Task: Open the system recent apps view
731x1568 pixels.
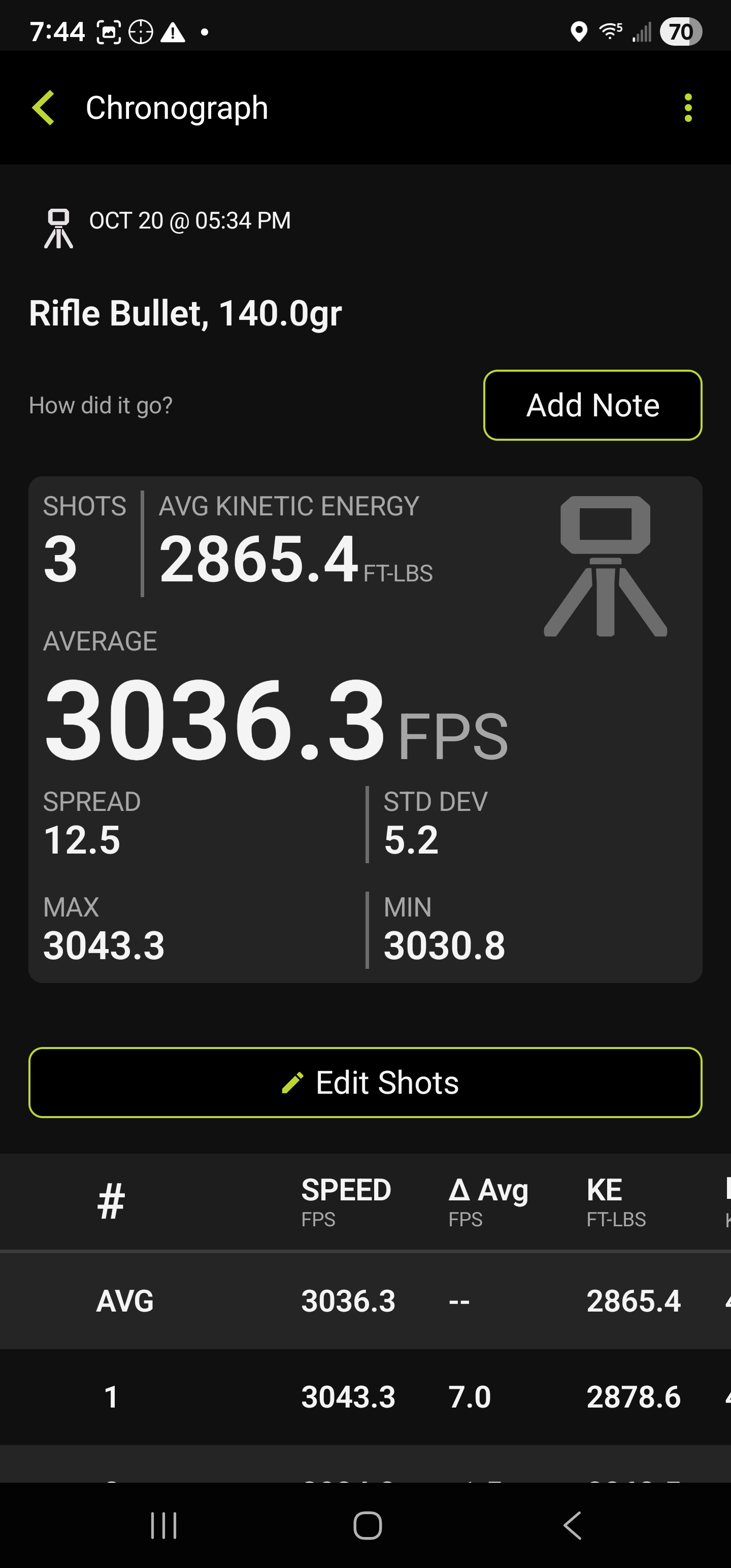Action: point(164,1525)
